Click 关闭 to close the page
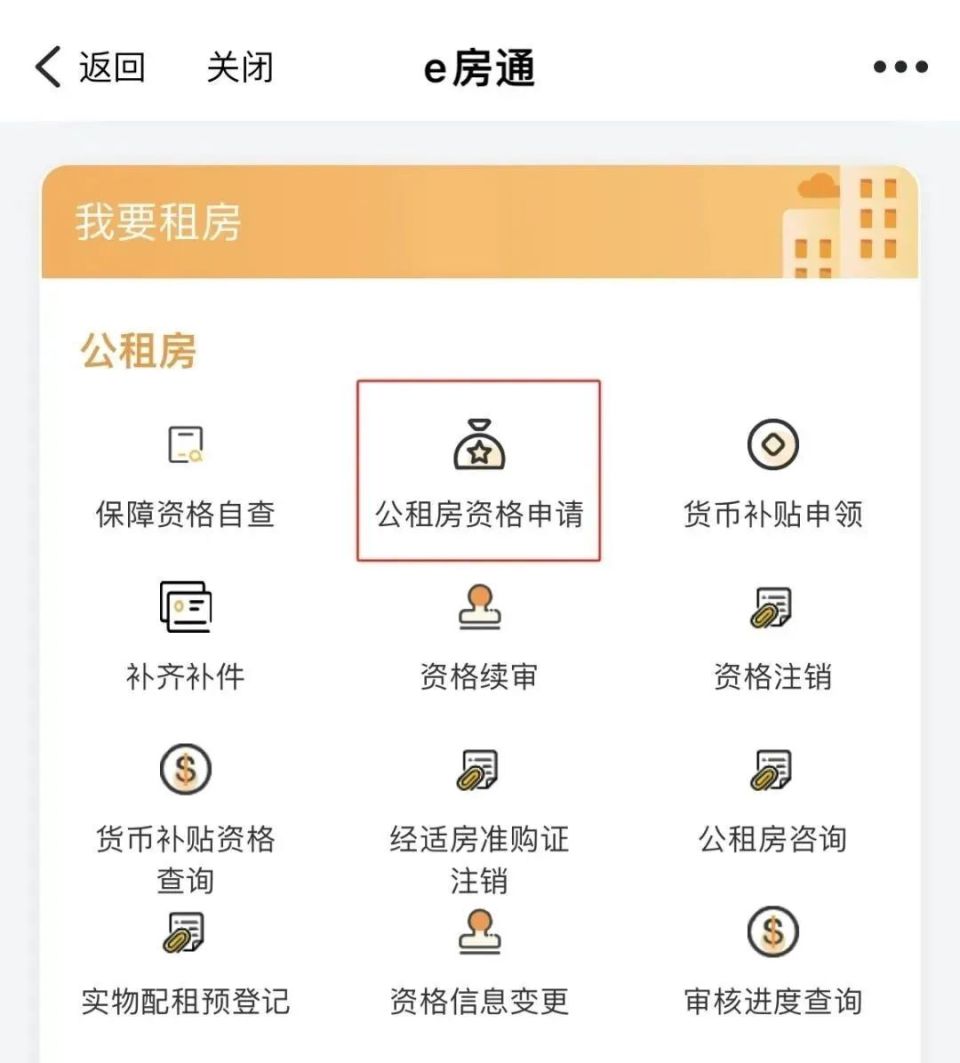Screen dimensions: 960x1063 tap(241, 68)
